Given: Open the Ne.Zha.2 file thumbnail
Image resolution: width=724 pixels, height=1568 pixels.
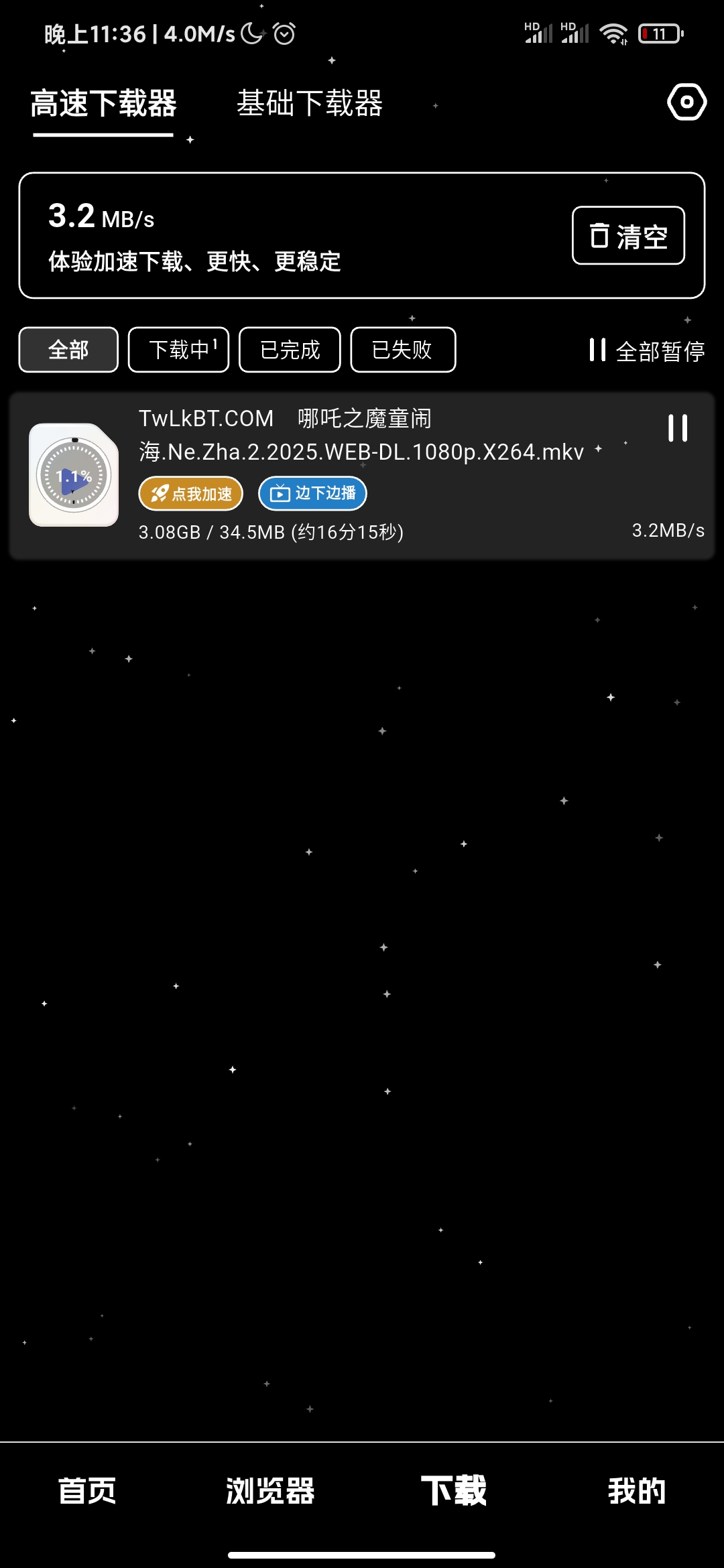Looking at the screenshot, I should coord(74,475).
